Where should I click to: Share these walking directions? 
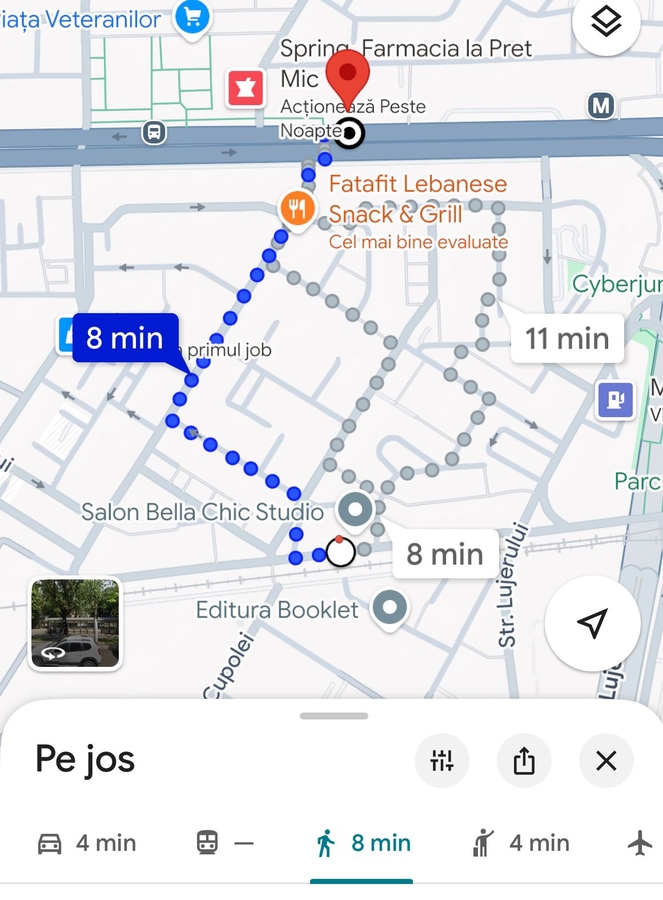524,761
